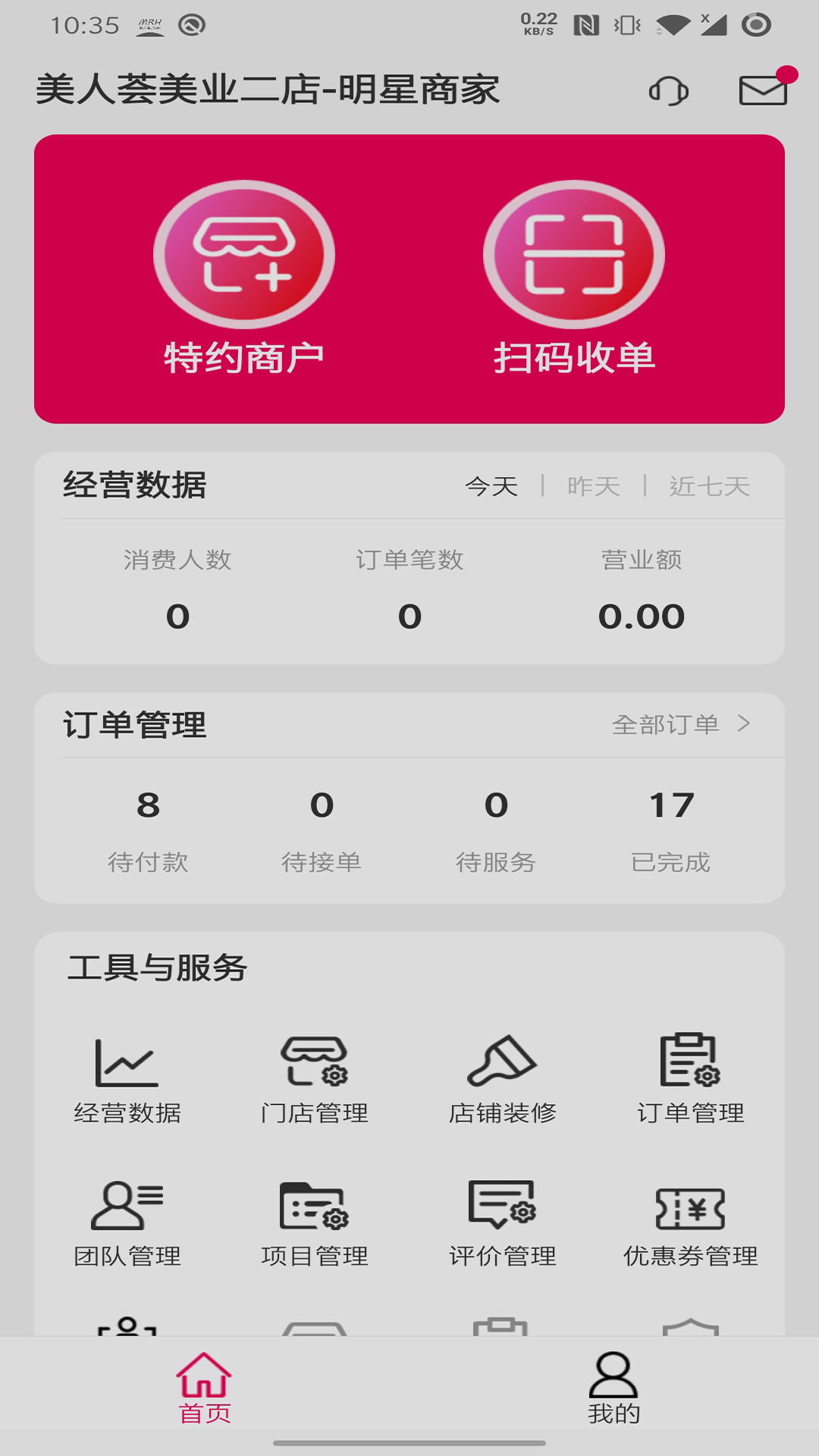Switch business data to 昨天
The image size is (819, 1456).
pyautogui.click(x=594, y=486)
